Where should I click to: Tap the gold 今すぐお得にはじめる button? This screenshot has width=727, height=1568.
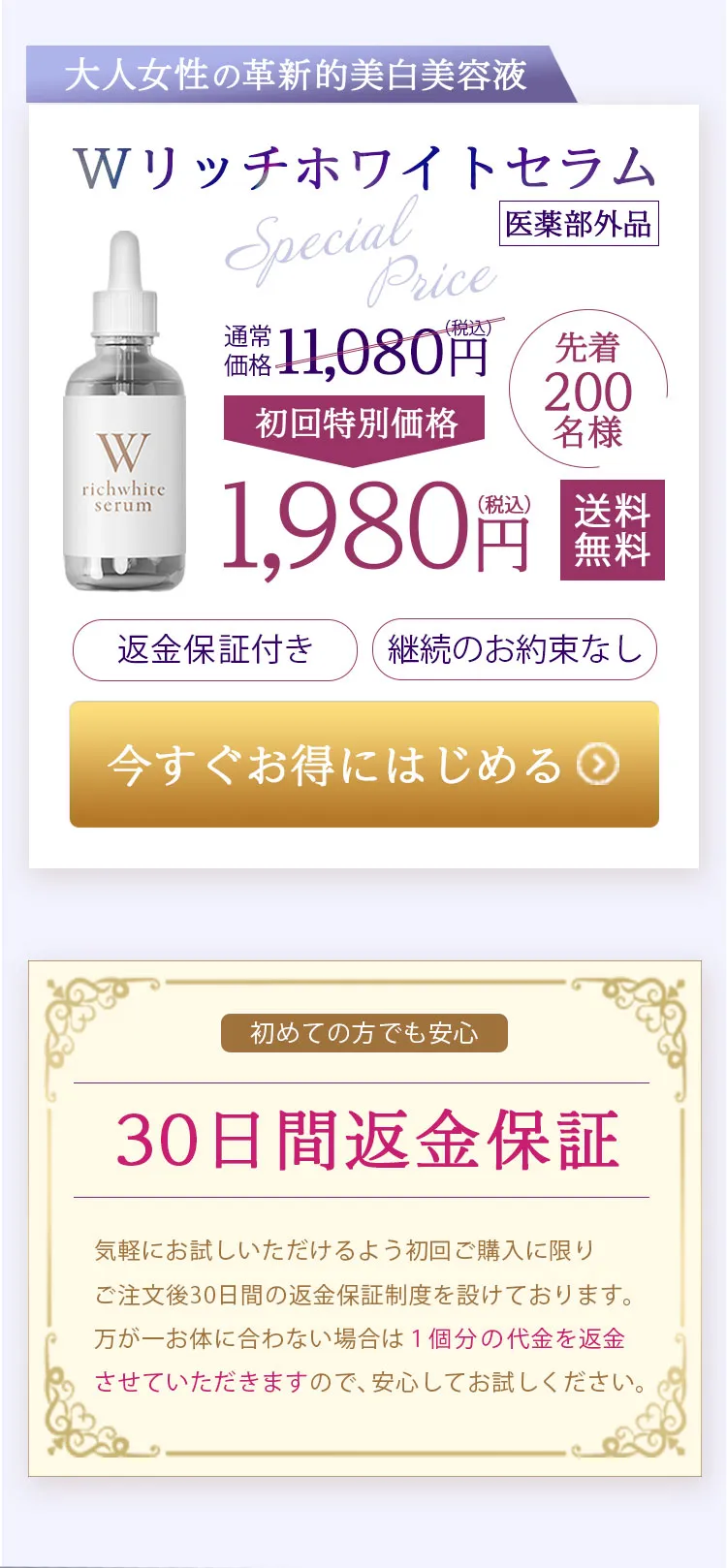[x=363, y=765]
